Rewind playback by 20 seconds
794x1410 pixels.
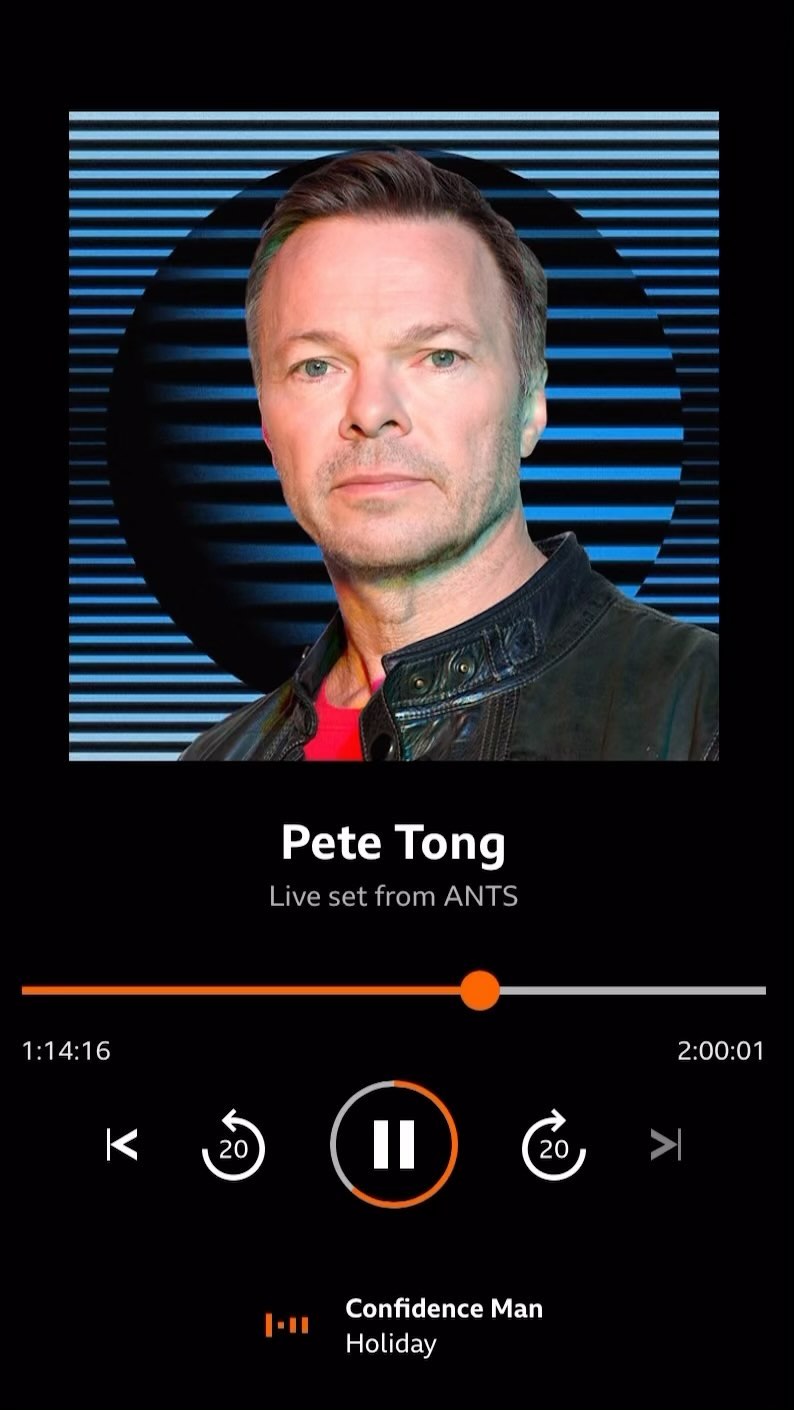click(x=233, y=1145)
